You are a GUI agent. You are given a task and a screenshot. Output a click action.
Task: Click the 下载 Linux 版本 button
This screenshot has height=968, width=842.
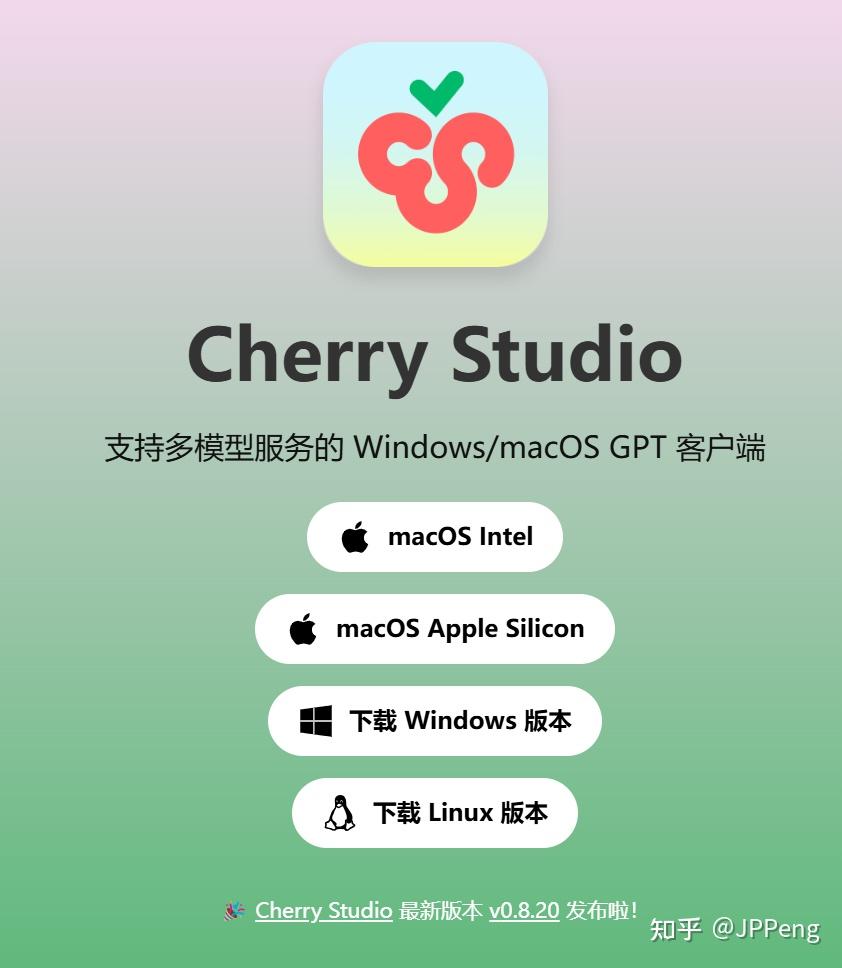coord(434,812)
